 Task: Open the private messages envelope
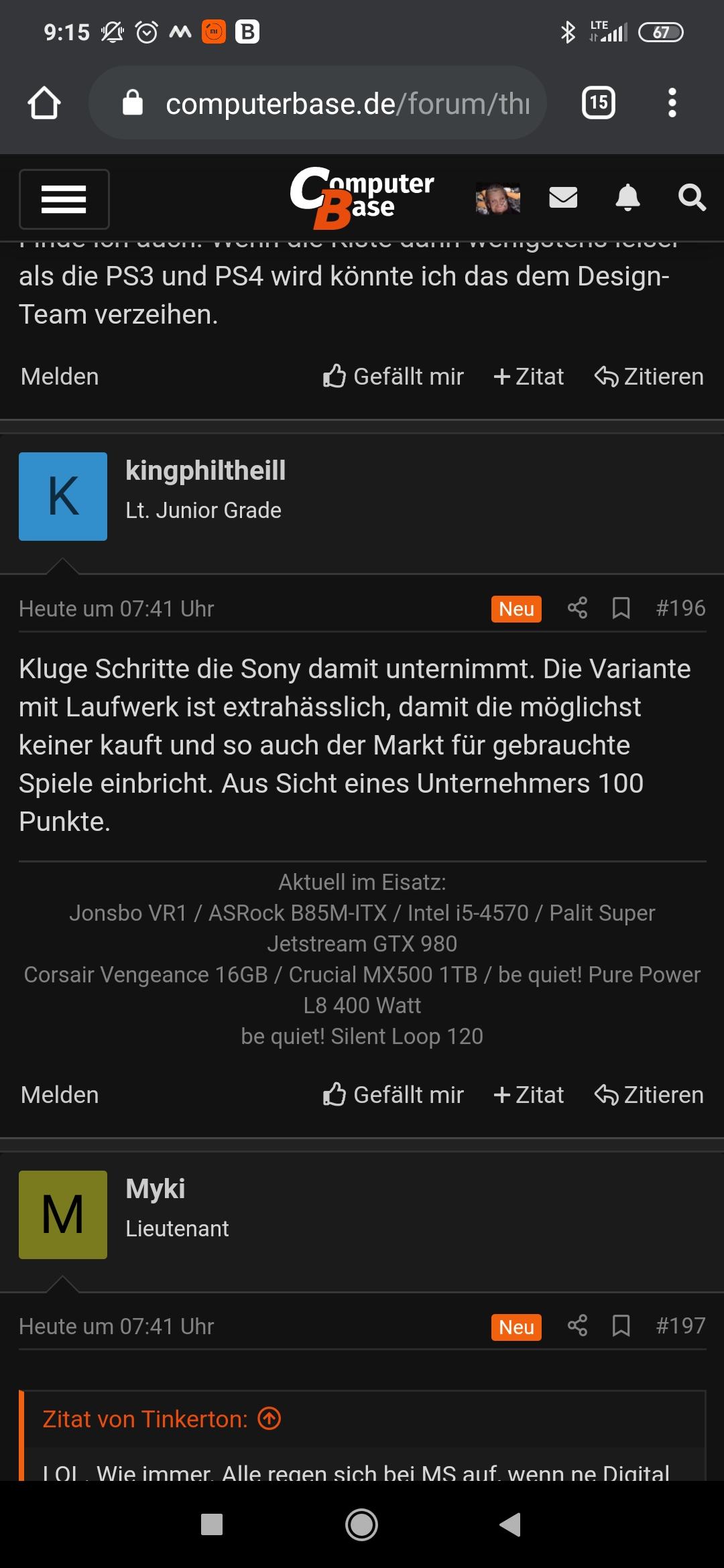[x=563, y=198]
